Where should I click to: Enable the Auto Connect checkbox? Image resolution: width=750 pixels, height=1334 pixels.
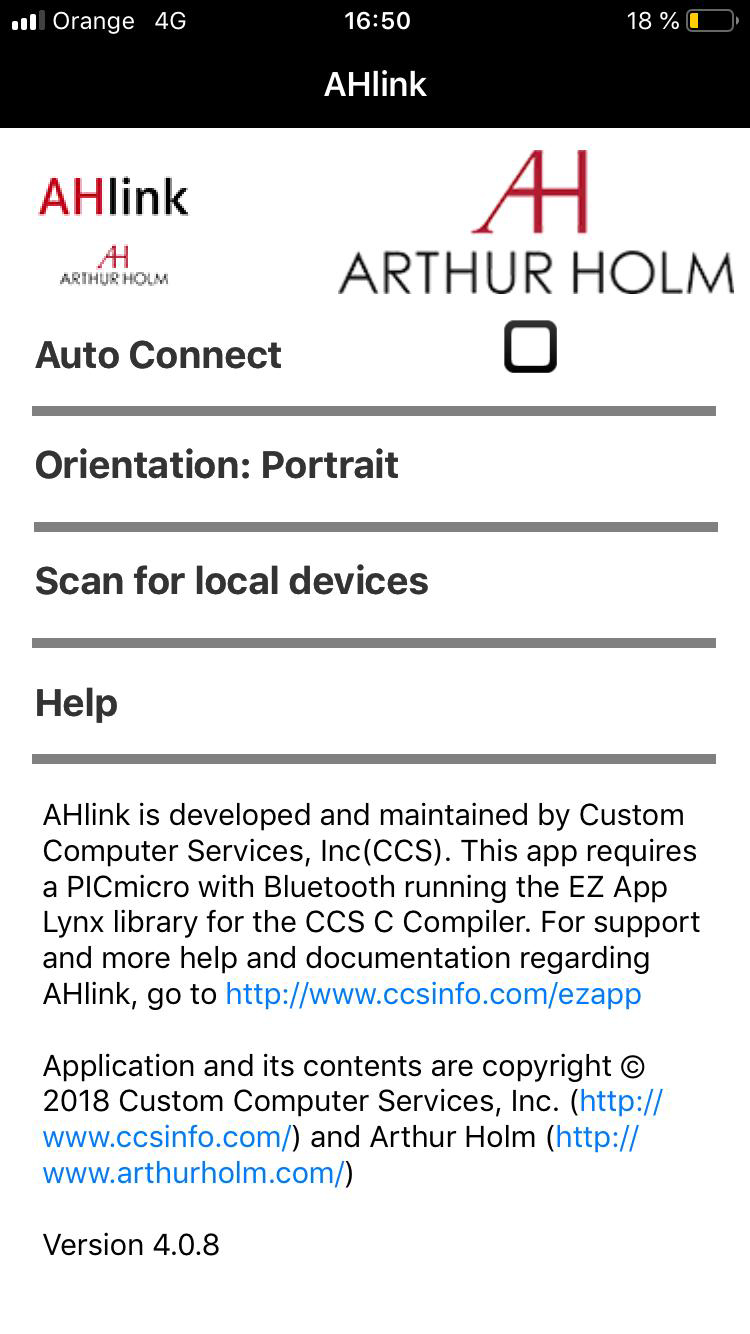(531, 347)
